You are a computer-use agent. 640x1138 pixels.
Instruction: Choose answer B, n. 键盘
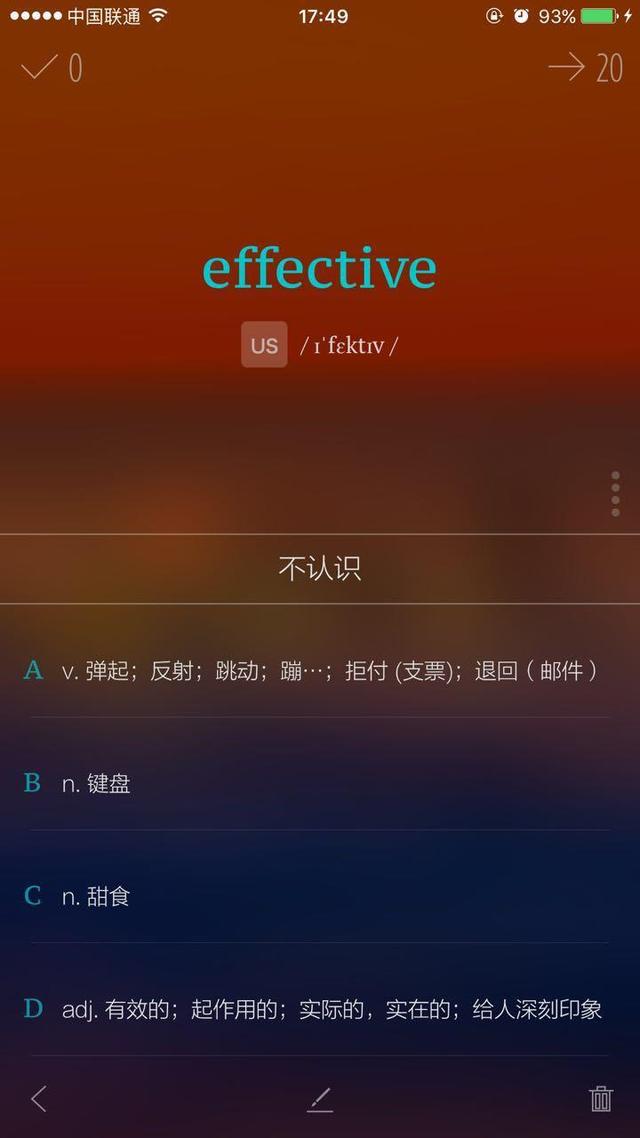click(320, 784)
